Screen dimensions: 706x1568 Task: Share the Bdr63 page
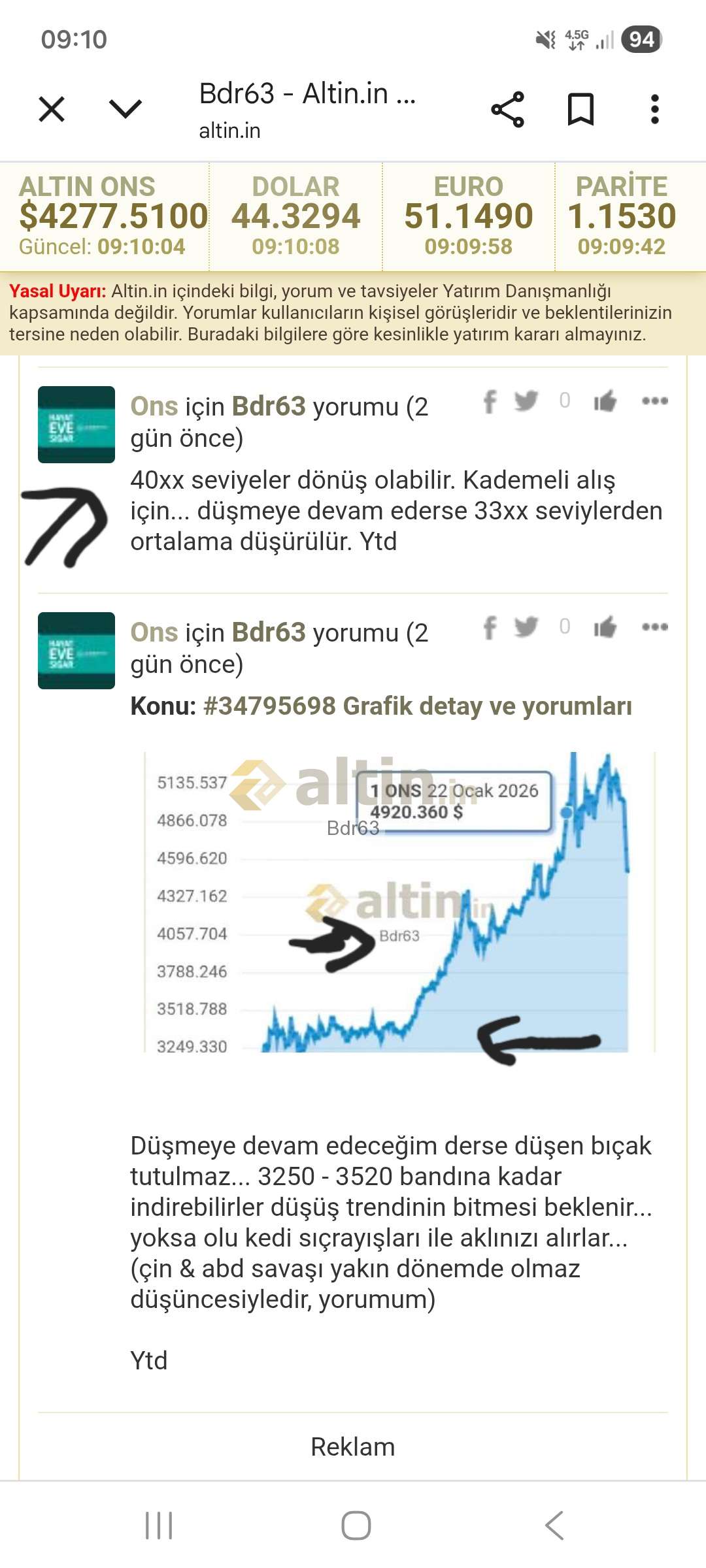pos(507,109)
